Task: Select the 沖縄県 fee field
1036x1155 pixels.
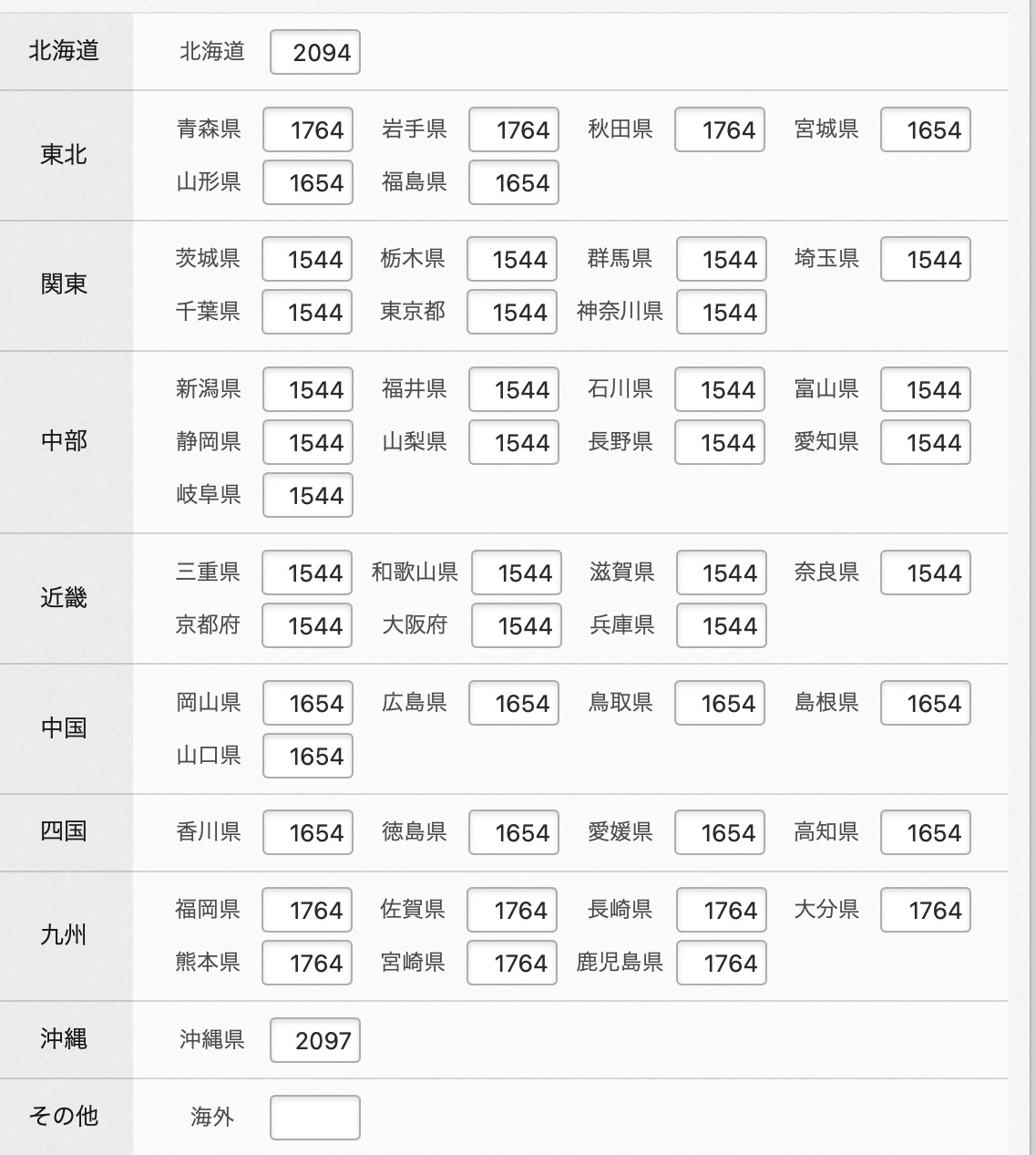Action: coord(315,1040)
